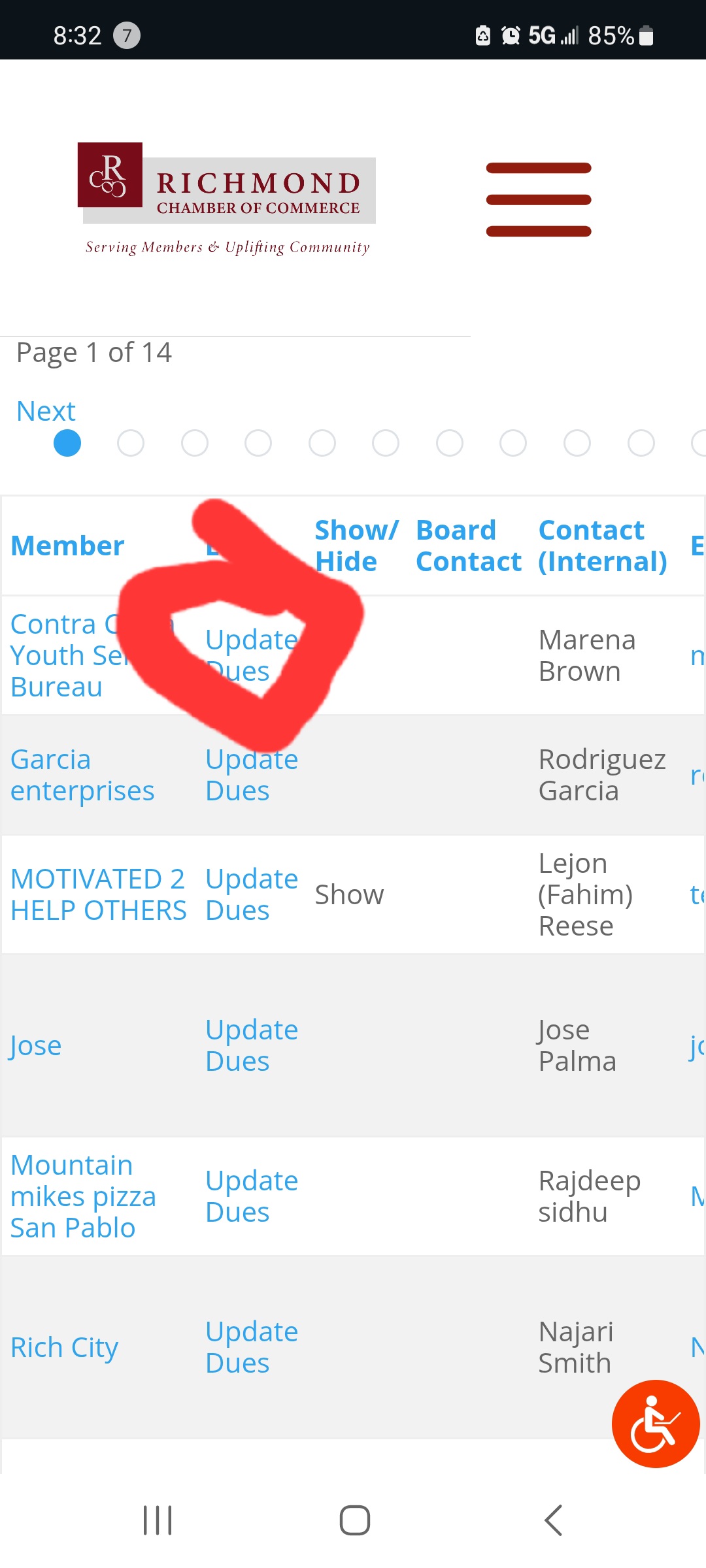Tap Update Dues for Rich City

click(251, 1347)
